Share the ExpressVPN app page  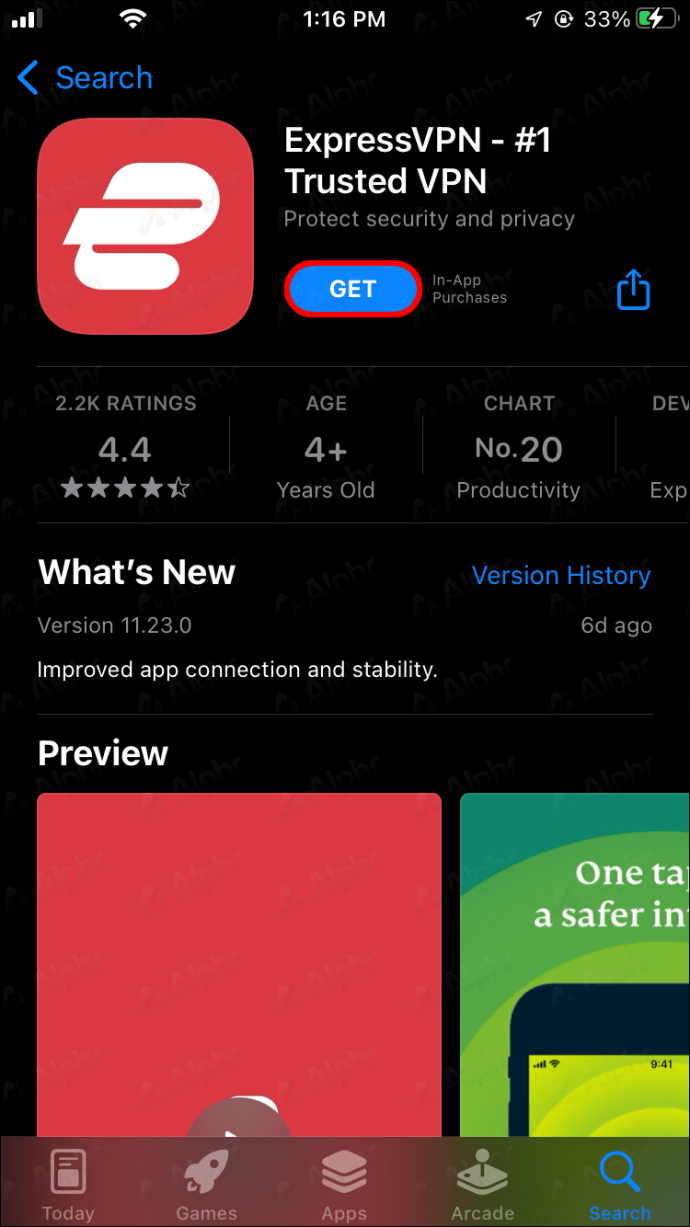pyautogui.click(x=633, y=290)
